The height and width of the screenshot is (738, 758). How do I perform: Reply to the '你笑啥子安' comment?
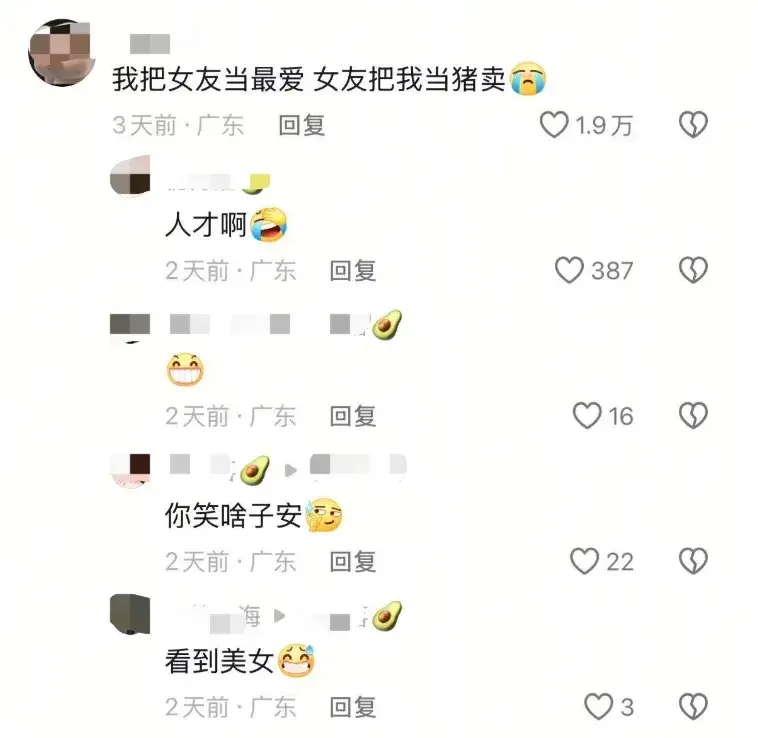click(352, 562)
